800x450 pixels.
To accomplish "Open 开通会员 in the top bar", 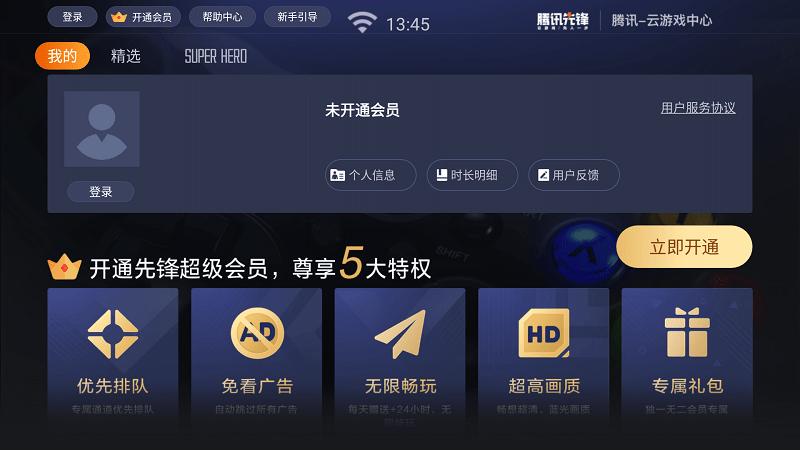I will (144, 17).
